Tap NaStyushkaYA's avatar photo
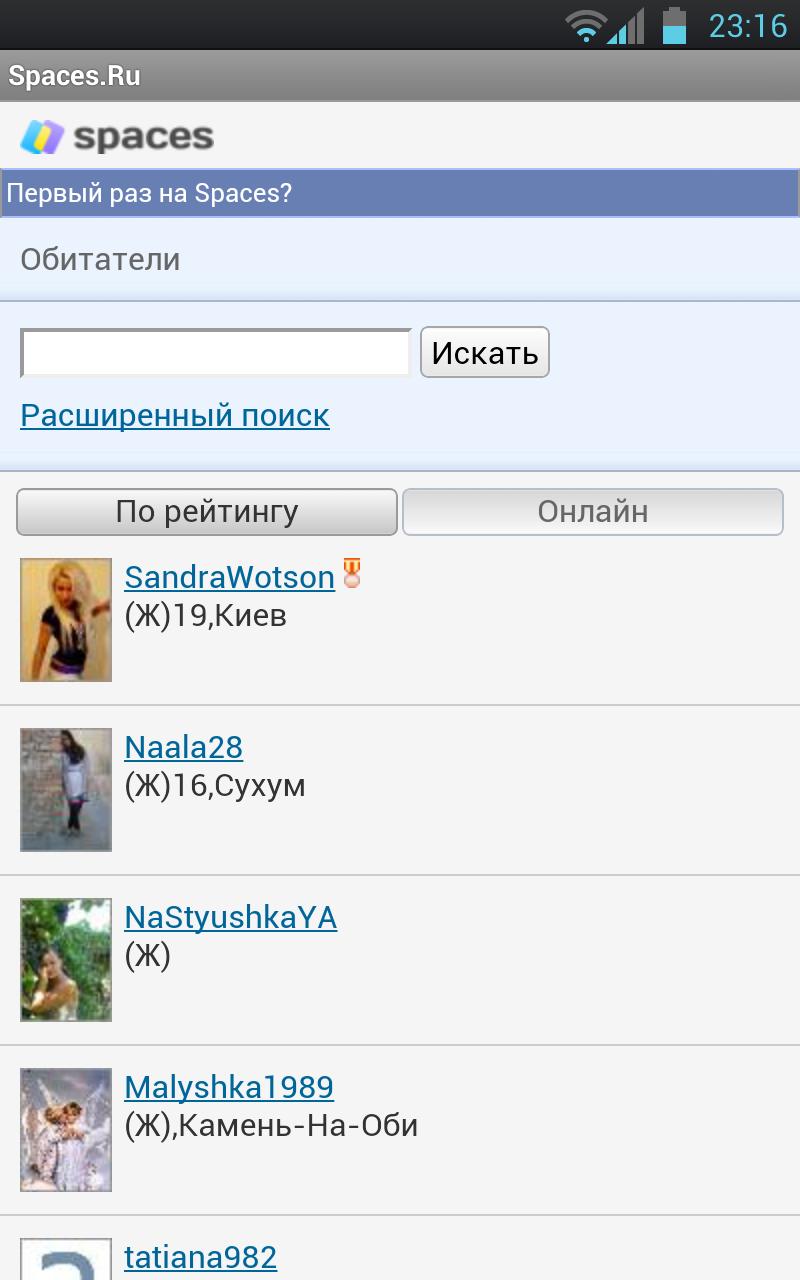Image resolution: width=800 pixels, height=1280 pixels. click(66, 960)
